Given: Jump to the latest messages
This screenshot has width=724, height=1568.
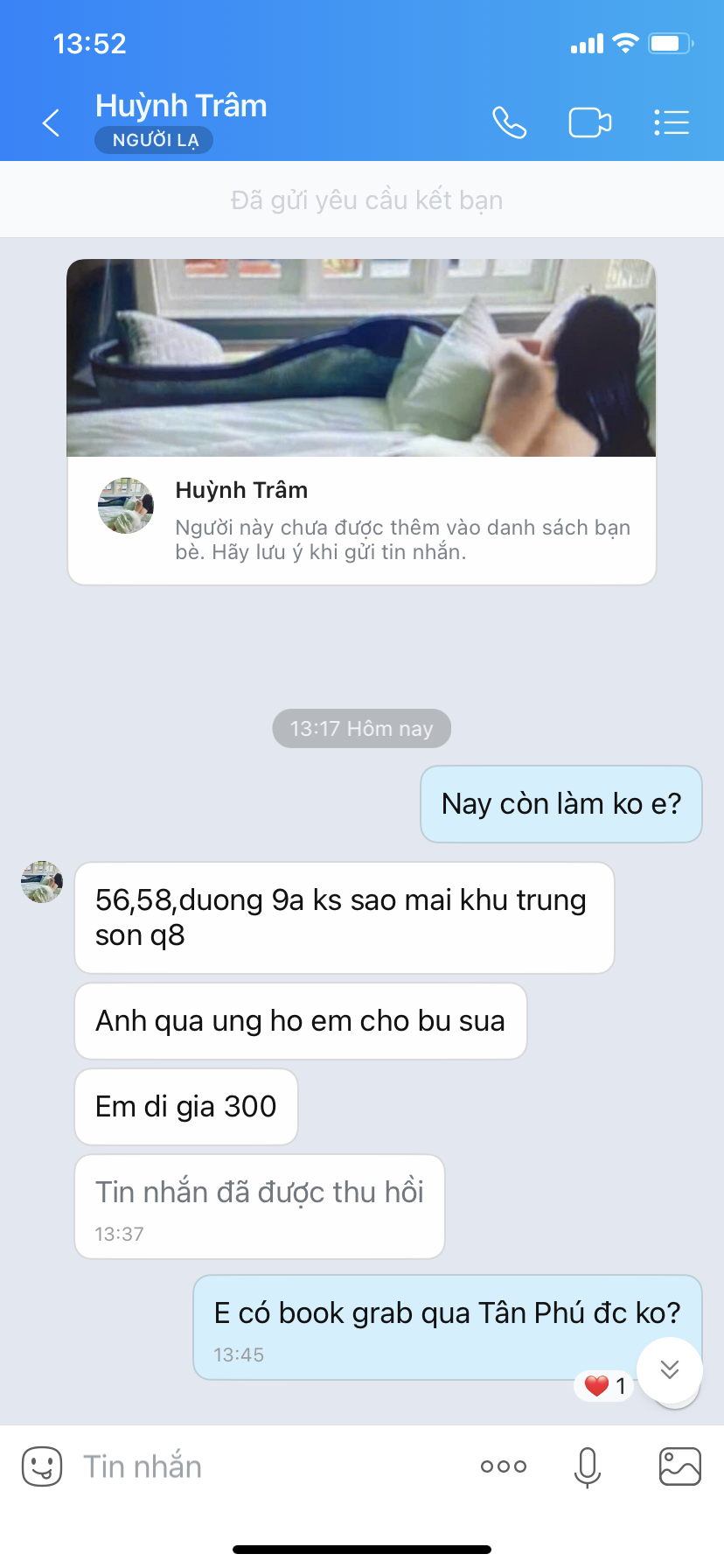Looking at the screenshot, I should coord(670,1369).
